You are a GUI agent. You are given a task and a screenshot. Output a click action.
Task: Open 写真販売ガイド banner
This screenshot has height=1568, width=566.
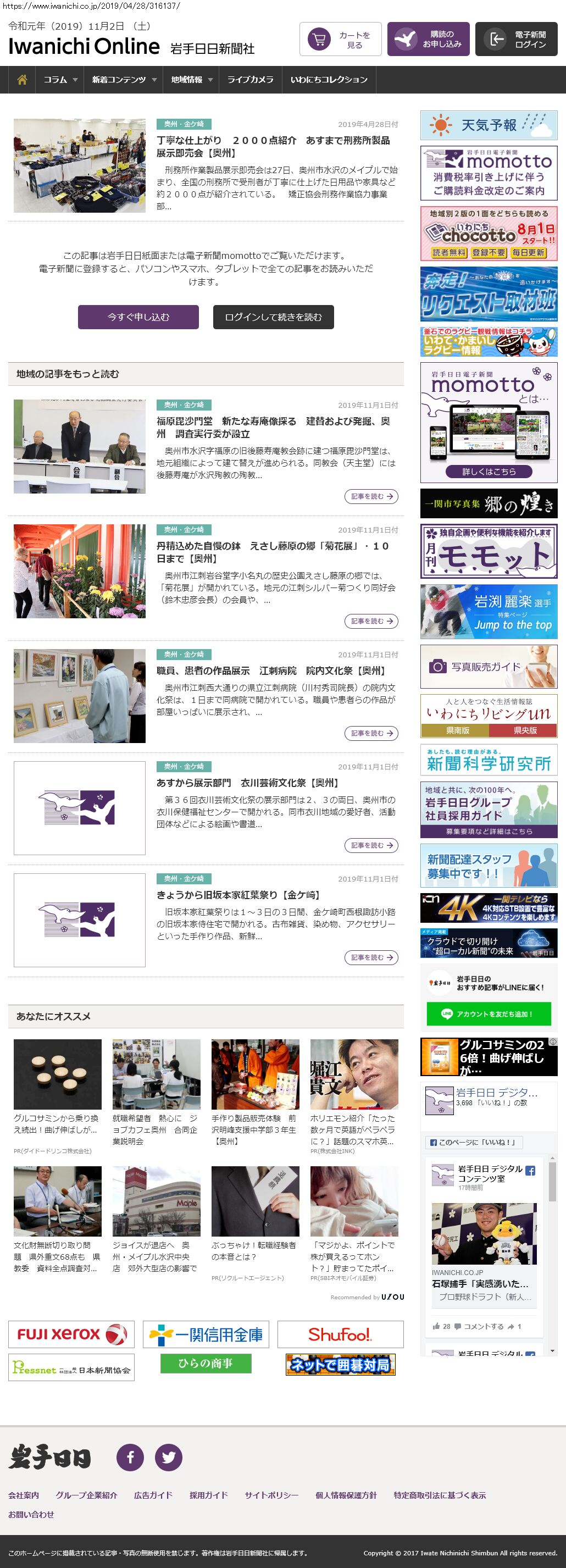coord(489,667)
